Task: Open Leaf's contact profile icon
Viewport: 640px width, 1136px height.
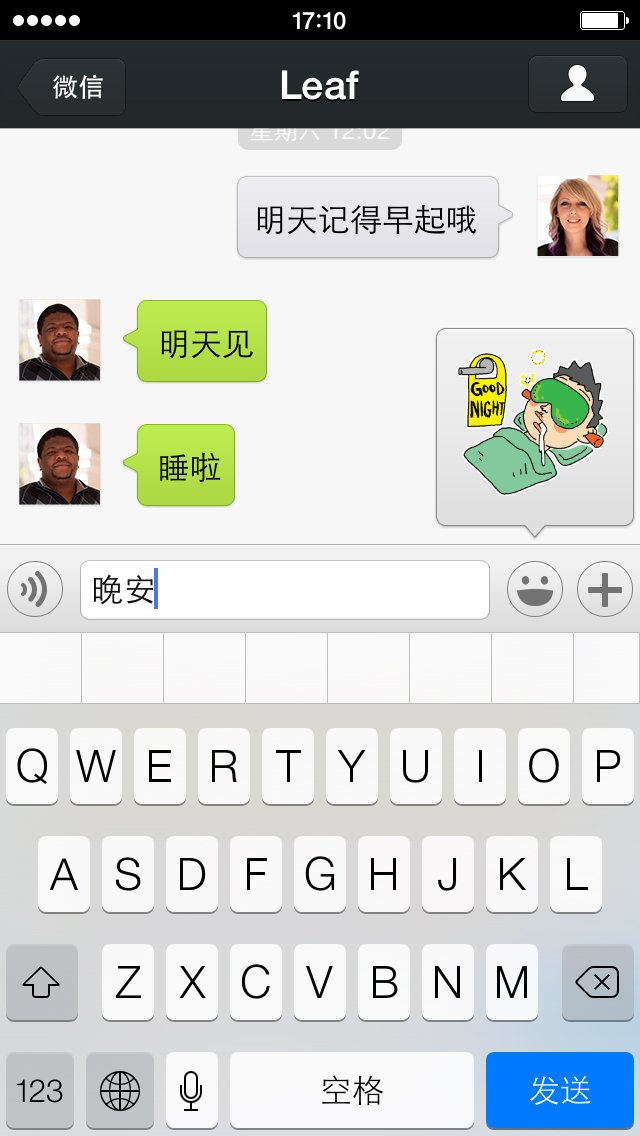Action: tap(578, 84)
